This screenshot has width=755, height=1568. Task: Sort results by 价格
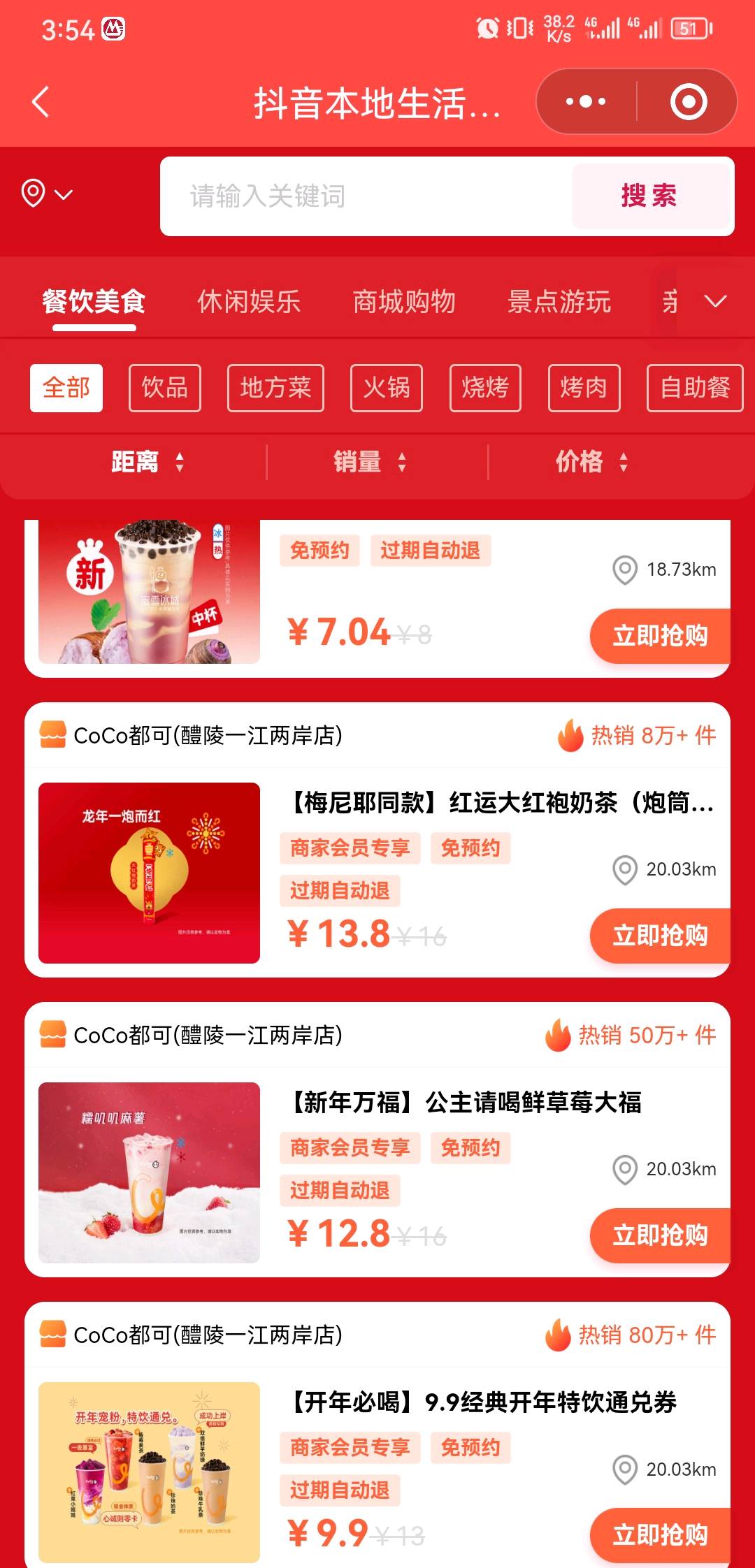[591, 462]
